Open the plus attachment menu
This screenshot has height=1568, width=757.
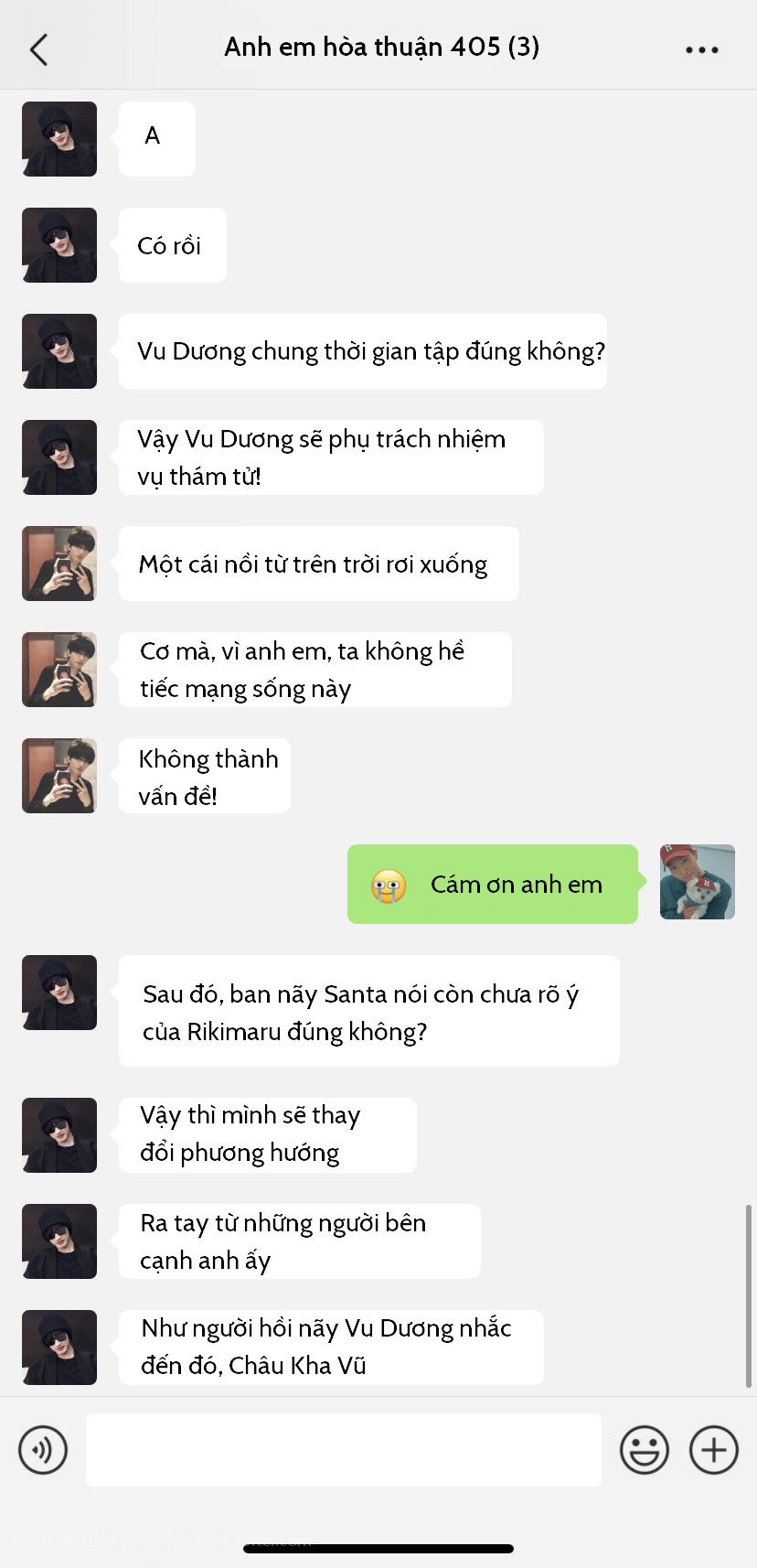coord(713,1450)
